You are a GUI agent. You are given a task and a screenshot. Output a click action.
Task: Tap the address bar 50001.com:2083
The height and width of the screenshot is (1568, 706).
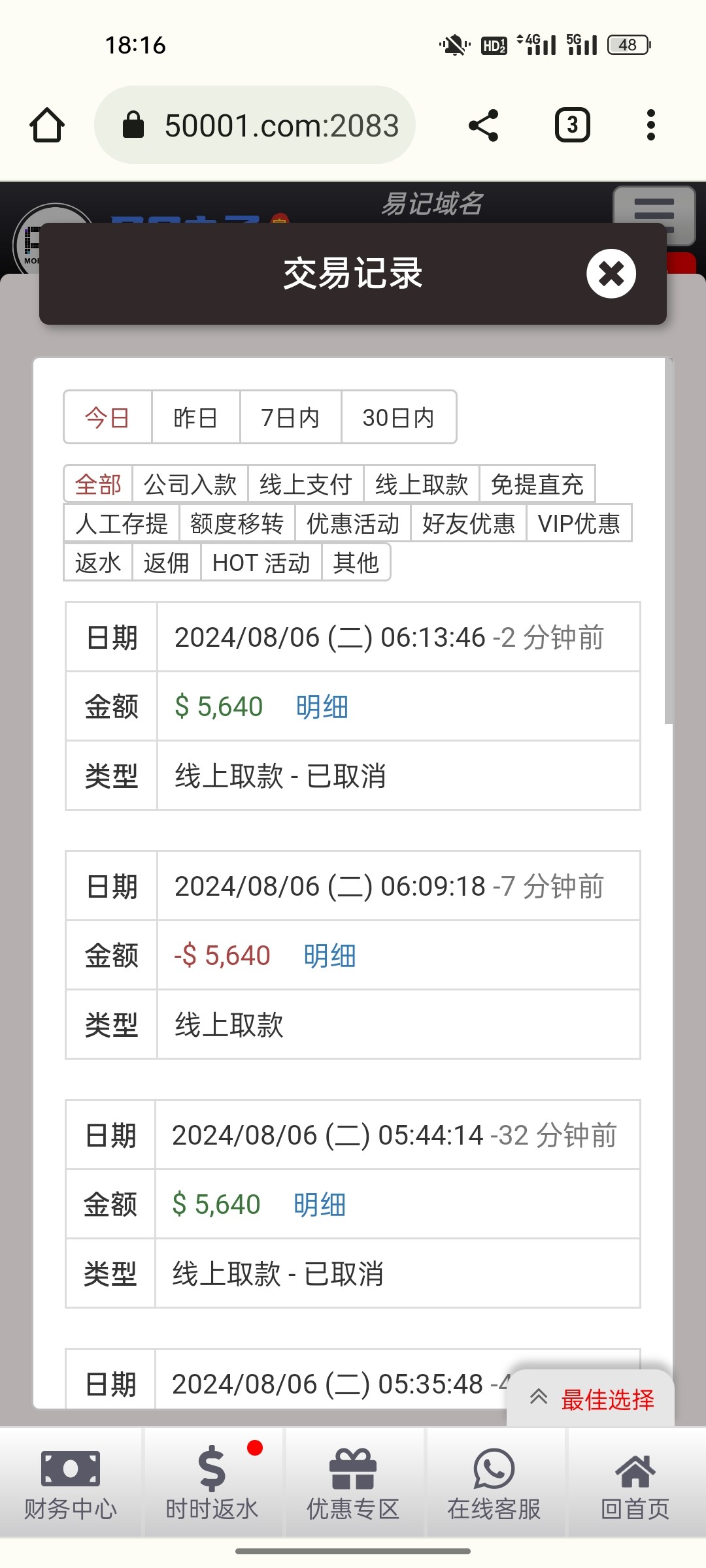click(x=255, y=125)
